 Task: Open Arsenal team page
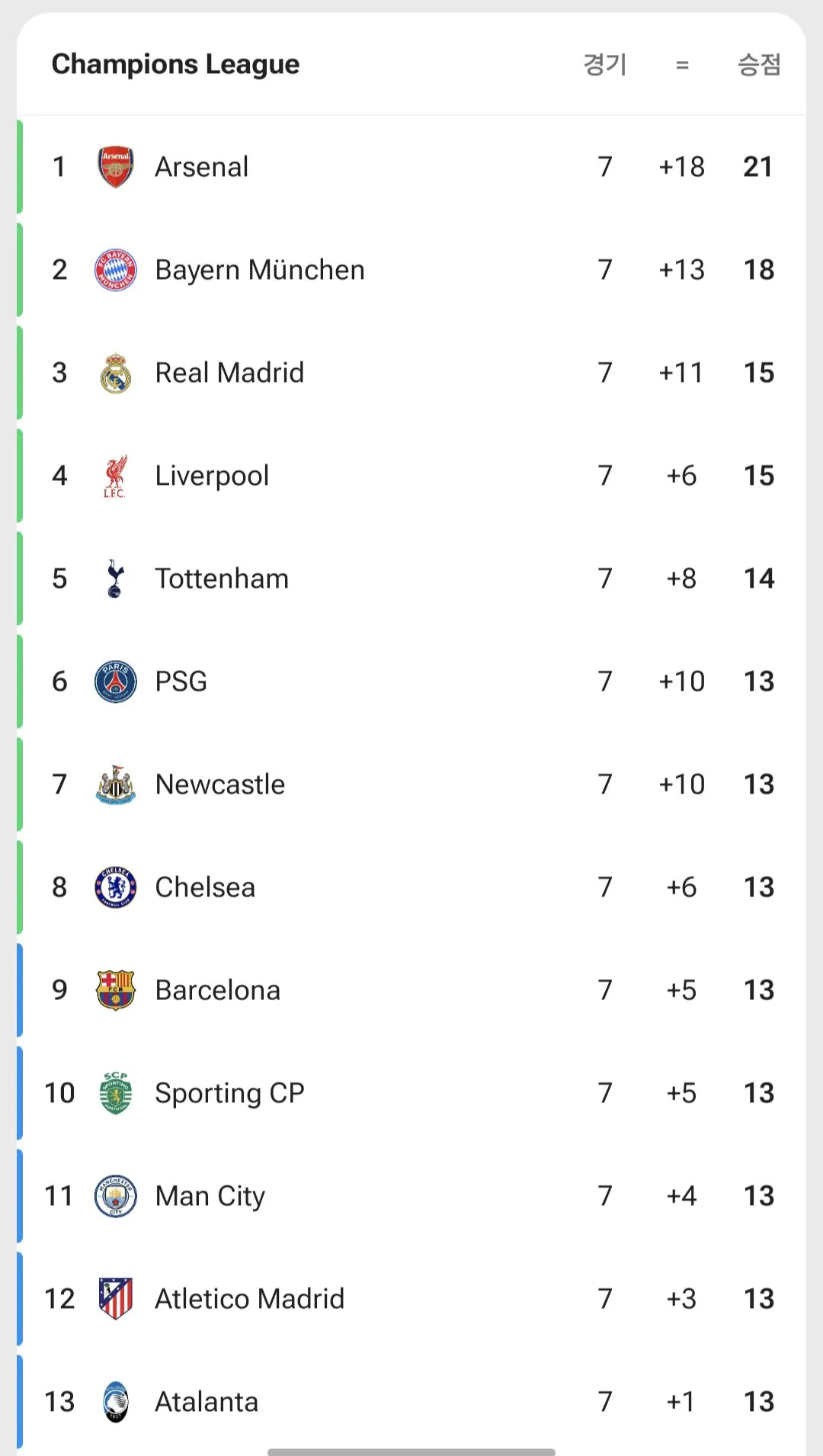pos(202,167)
